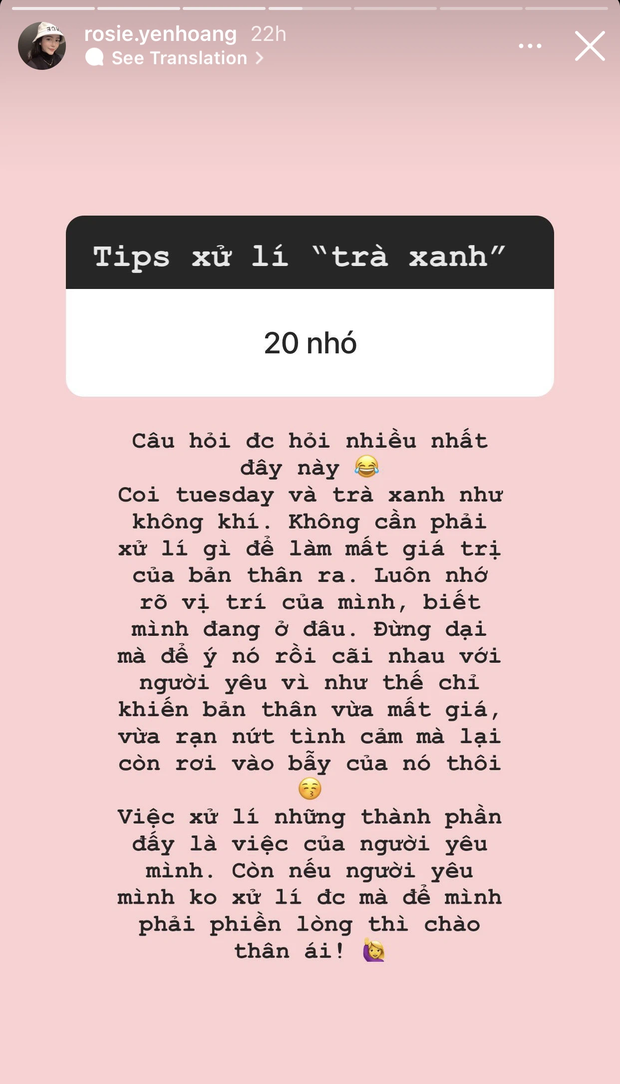Open the story options menu
Viewport: 620px width, 1084px height.
tap(529, 46)
